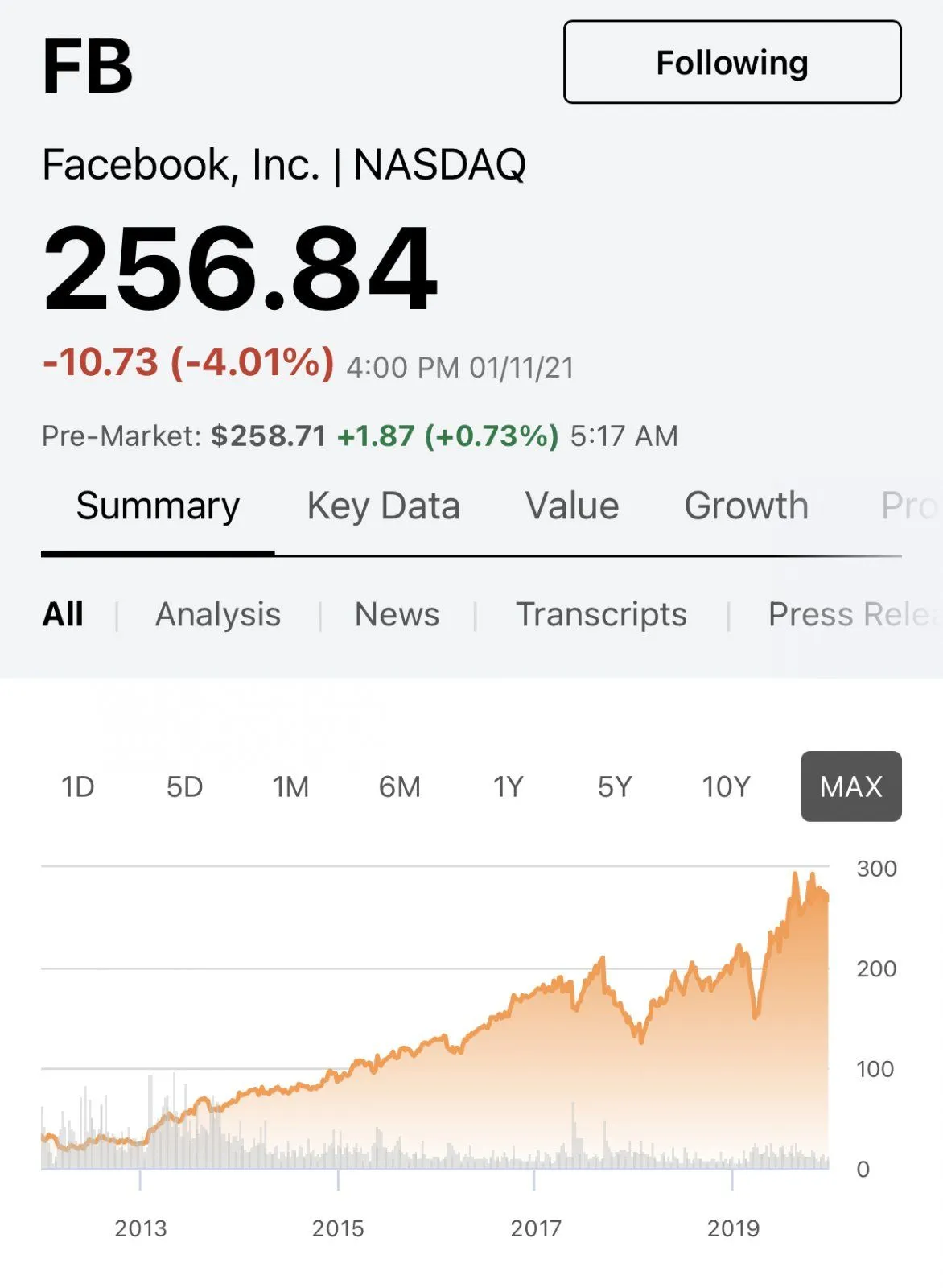
Task: Switch chart to 1M range
Action: click(x=290, y=786)
